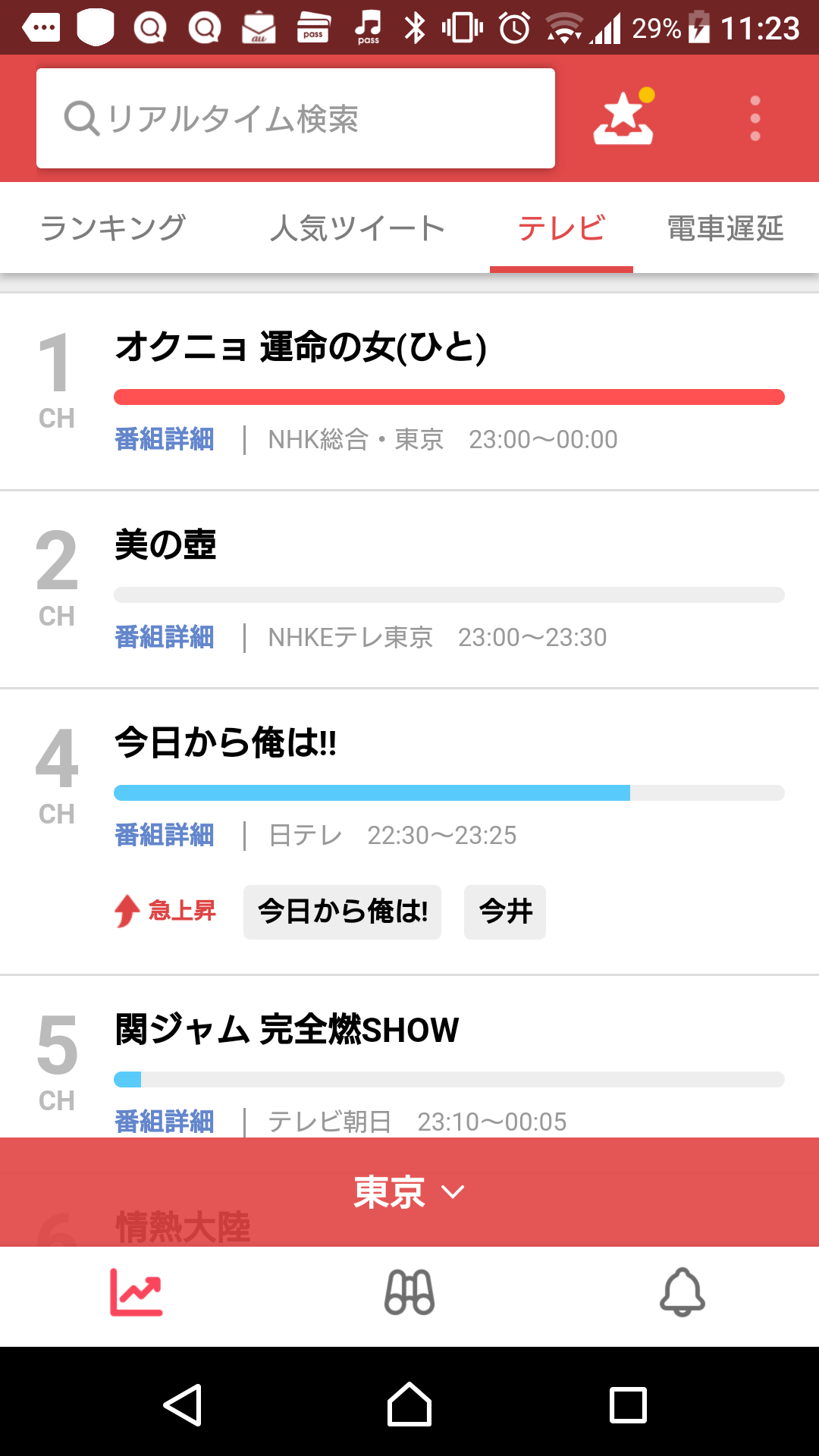The image size is (819, 1456).
Task: Tap the 今日から俺は! trending keyword chip
Action: [342, 912]
